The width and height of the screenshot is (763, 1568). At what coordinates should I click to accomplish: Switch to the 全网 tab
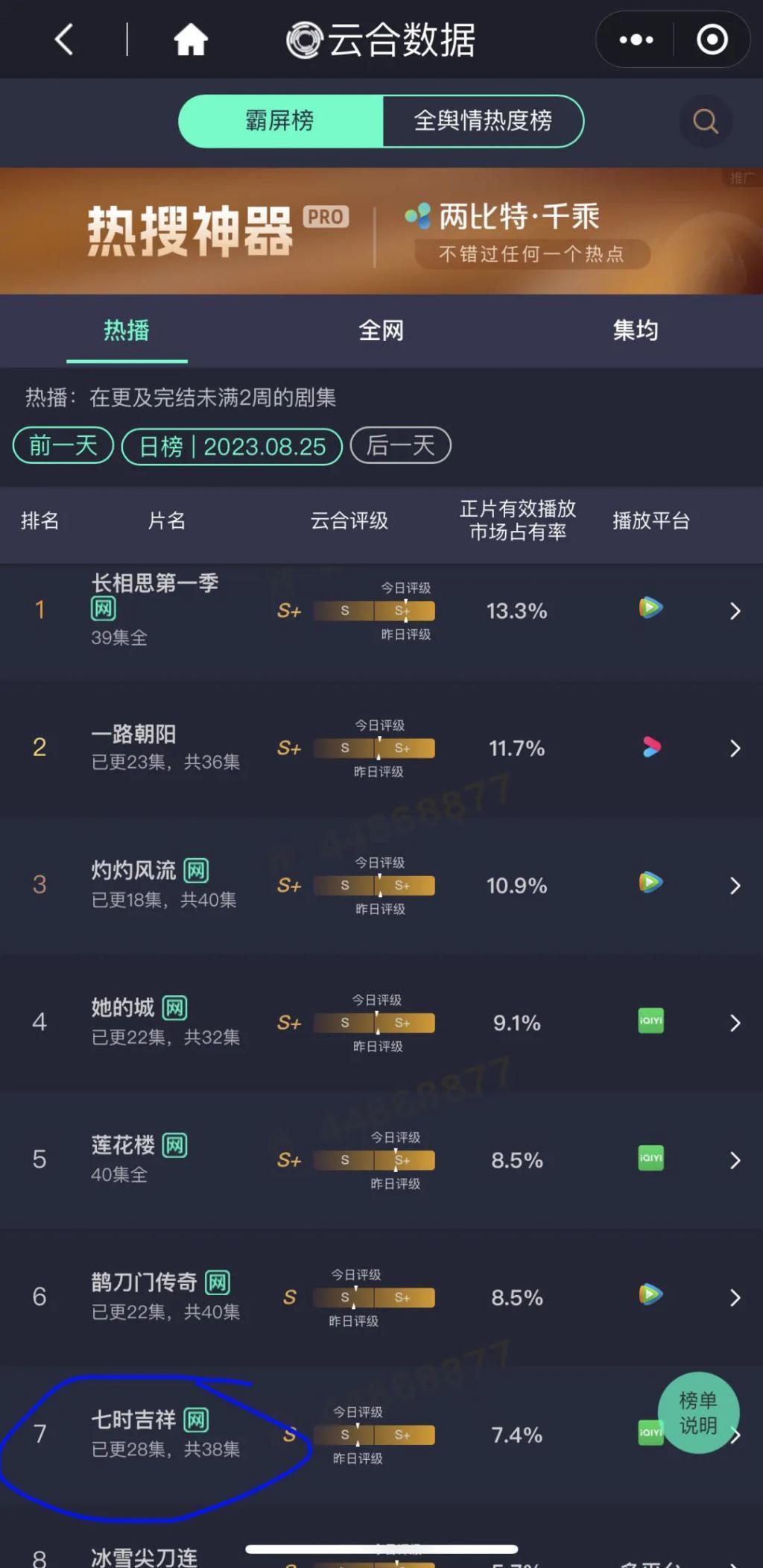click(x=381, y=330)
